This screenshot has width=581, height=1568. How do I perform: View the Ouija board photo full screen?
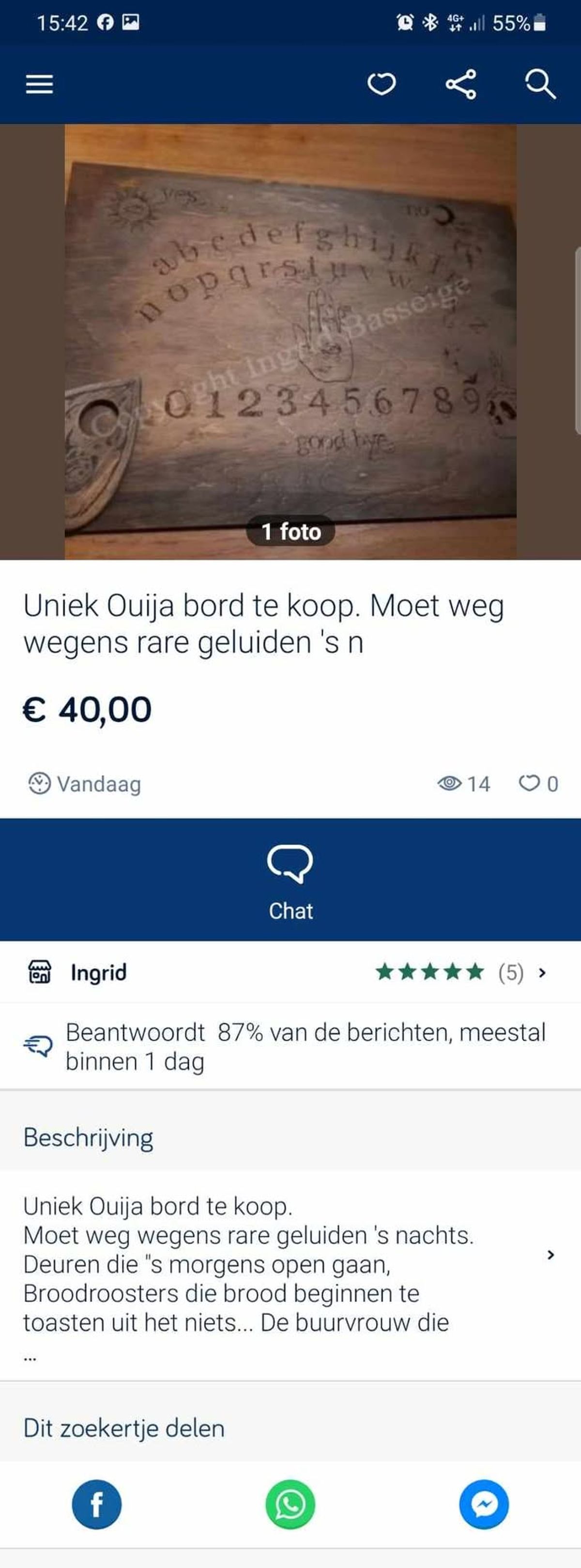[290, 341]
